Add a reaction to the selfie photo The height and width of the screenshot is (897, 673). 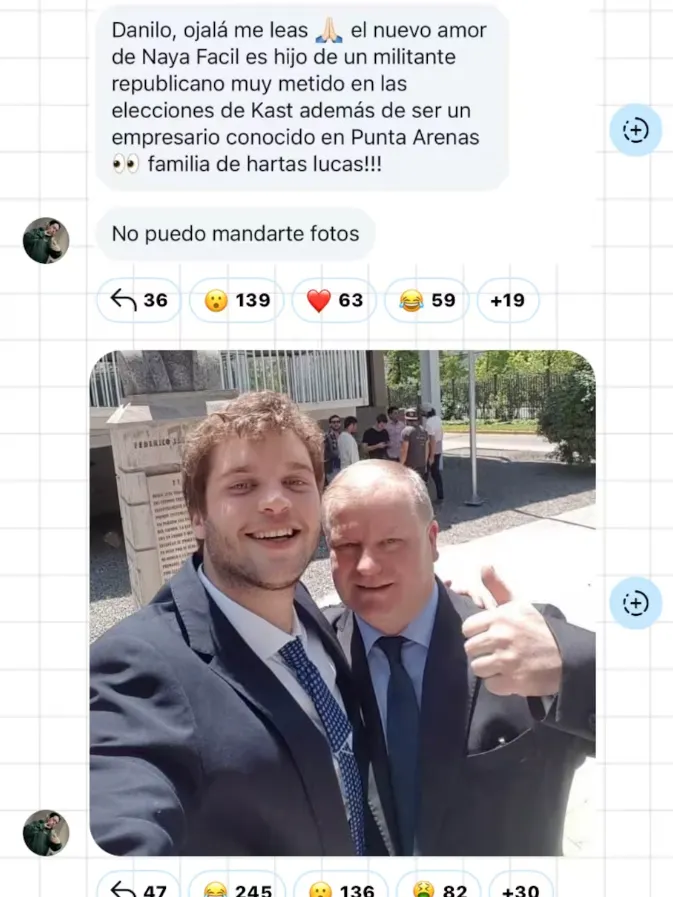click(636, 603)
